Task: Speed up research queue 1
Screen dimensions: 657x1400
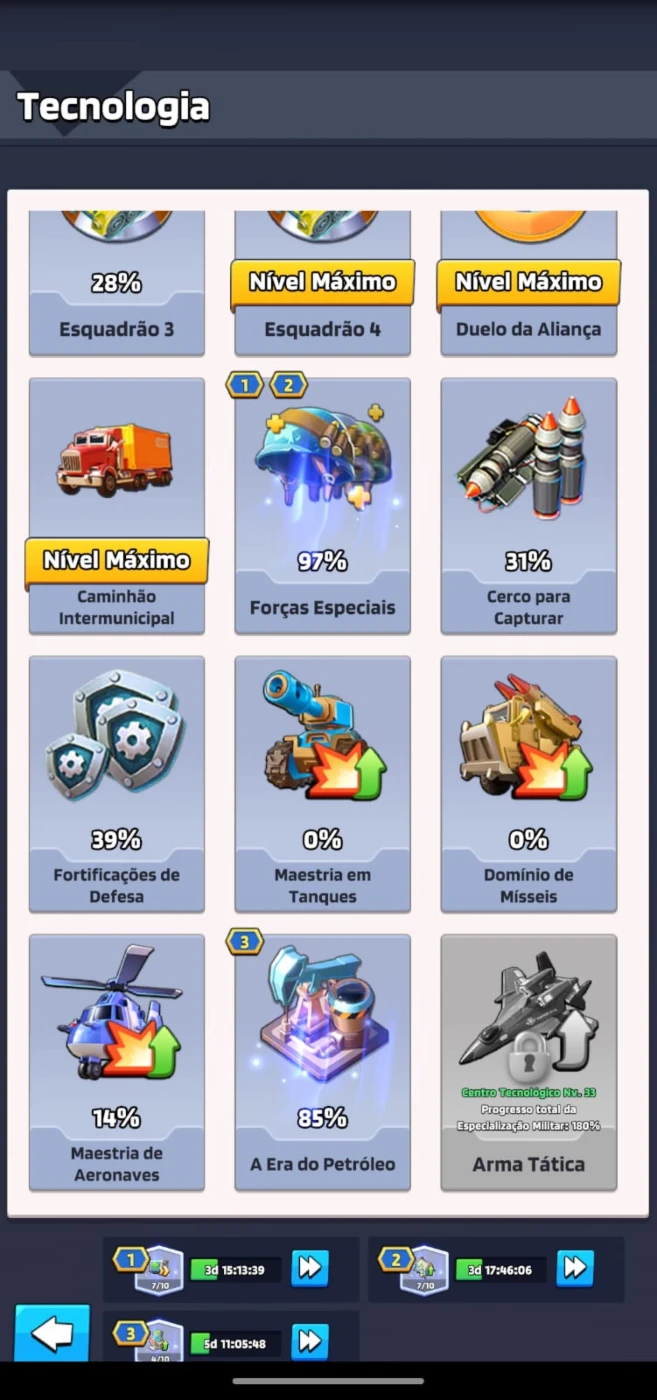Action: (x=310, y=1268)
